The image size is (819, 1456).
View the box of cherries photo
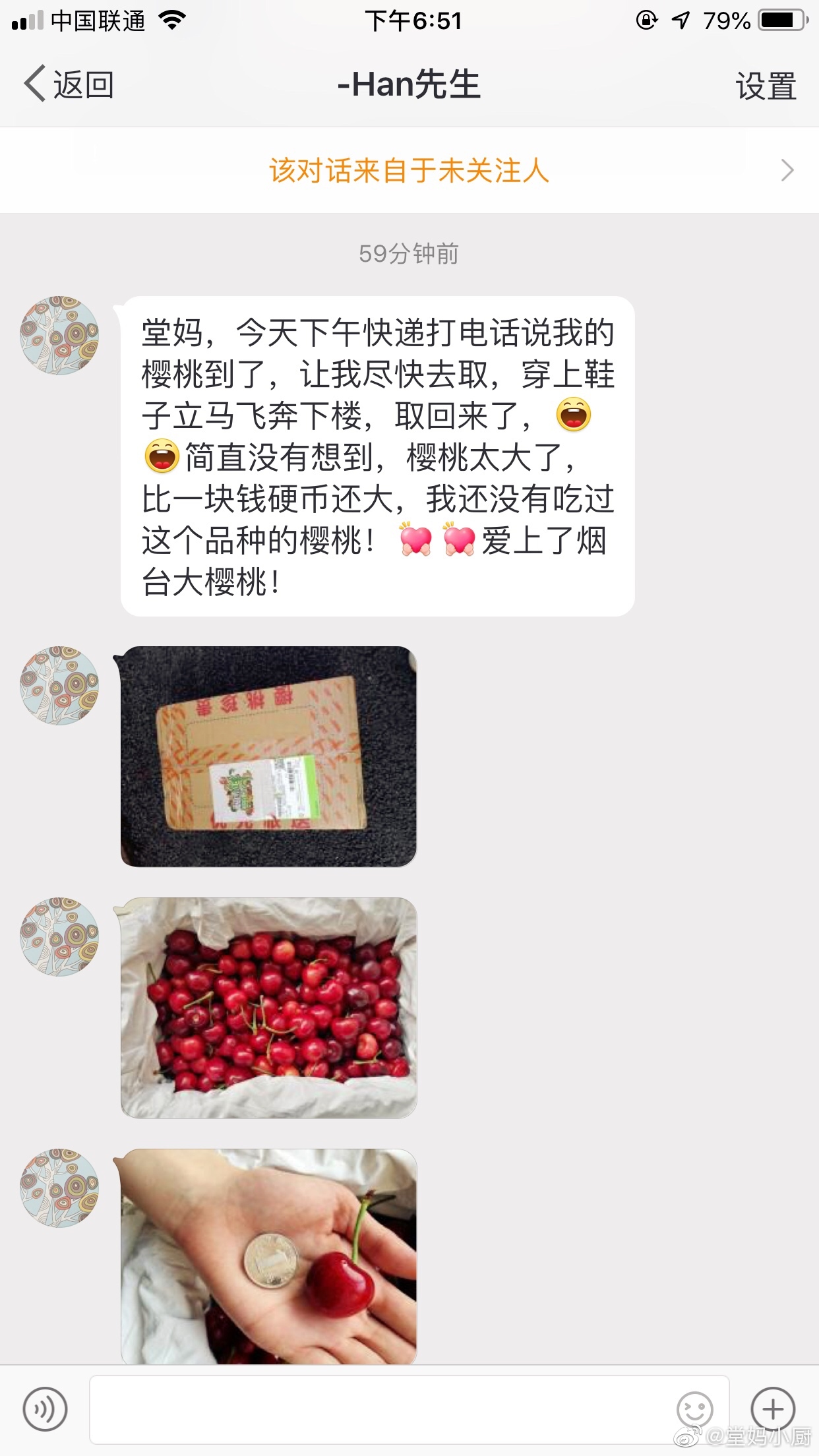click(268, 1007)
